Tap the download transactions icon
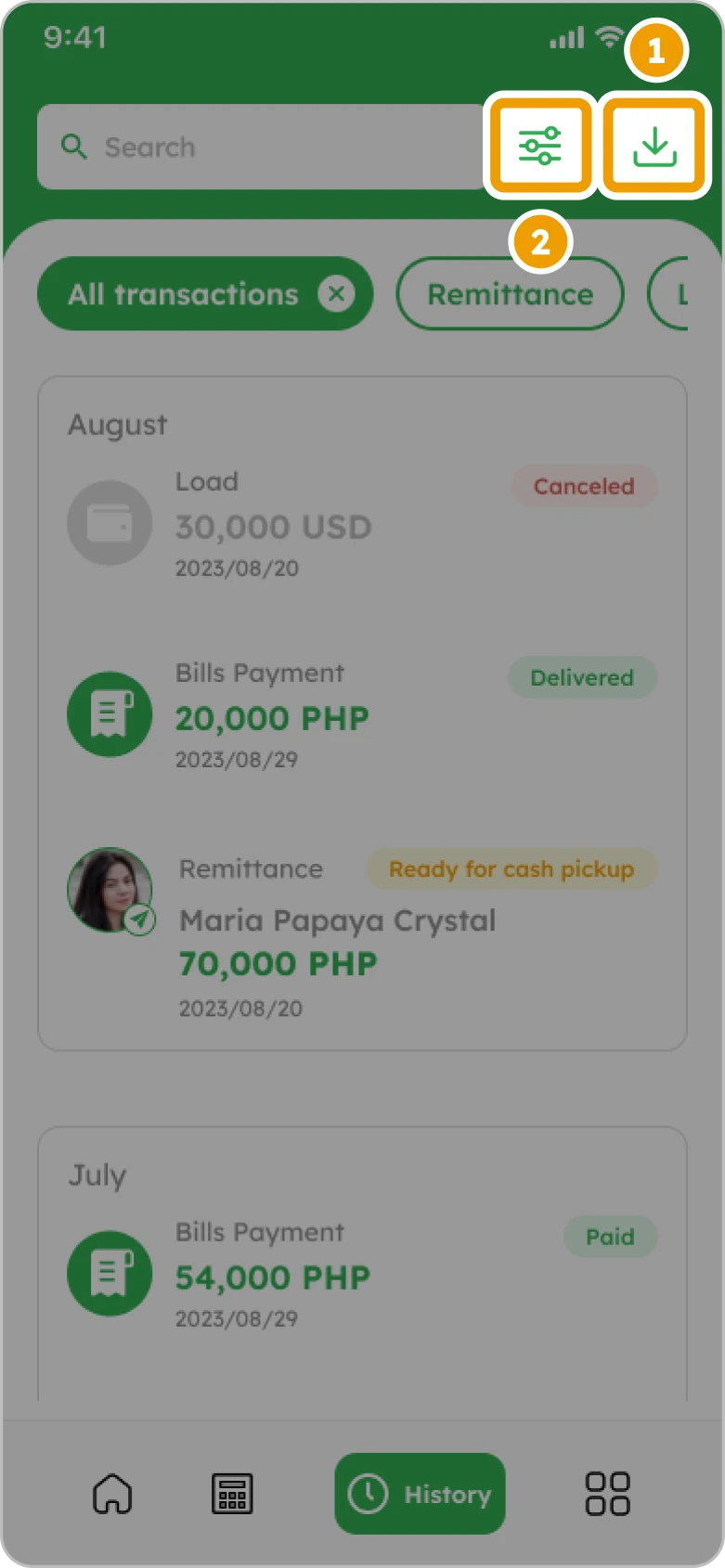The height and width of the screenshot is (1568, 725). (x=653, y=145)
